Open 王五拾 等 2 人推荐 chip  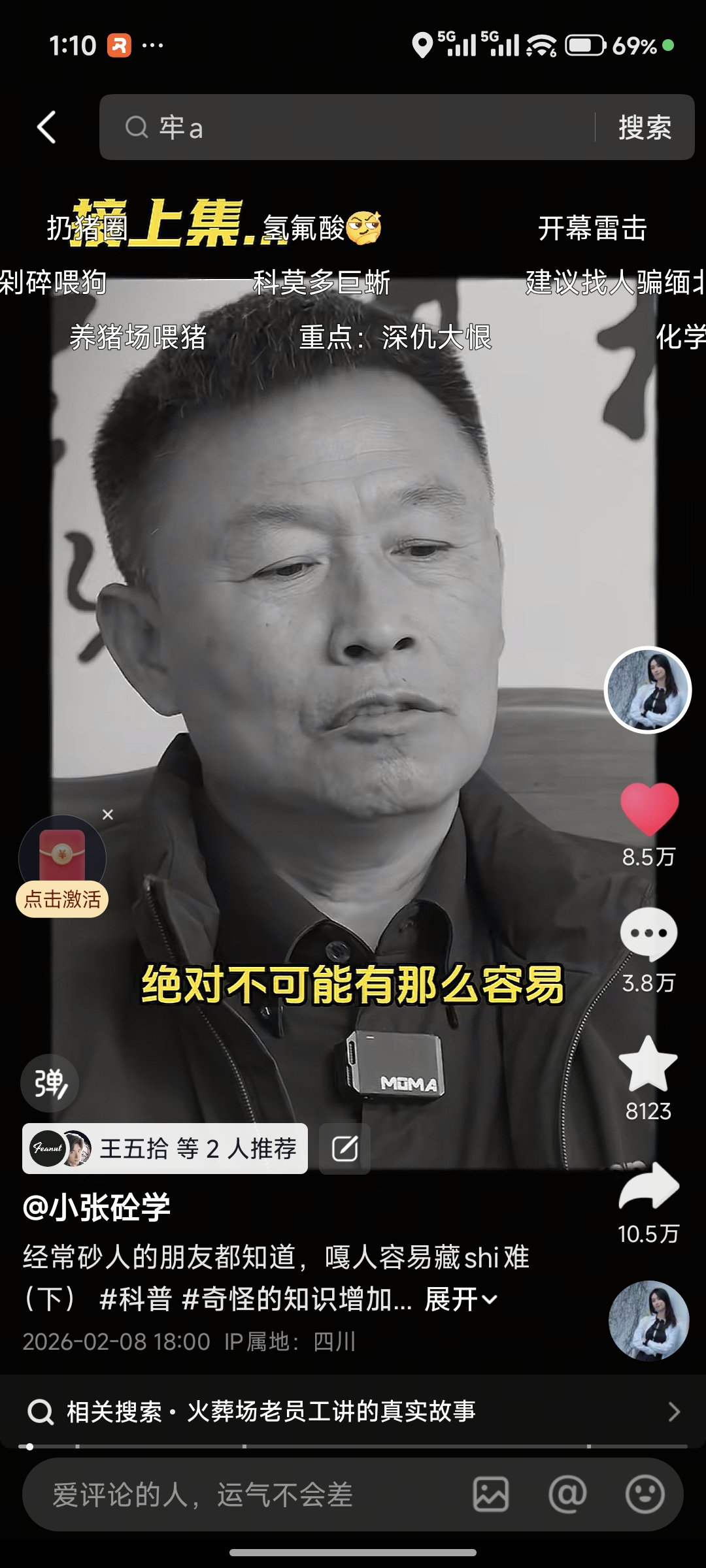pos(165,1149)
